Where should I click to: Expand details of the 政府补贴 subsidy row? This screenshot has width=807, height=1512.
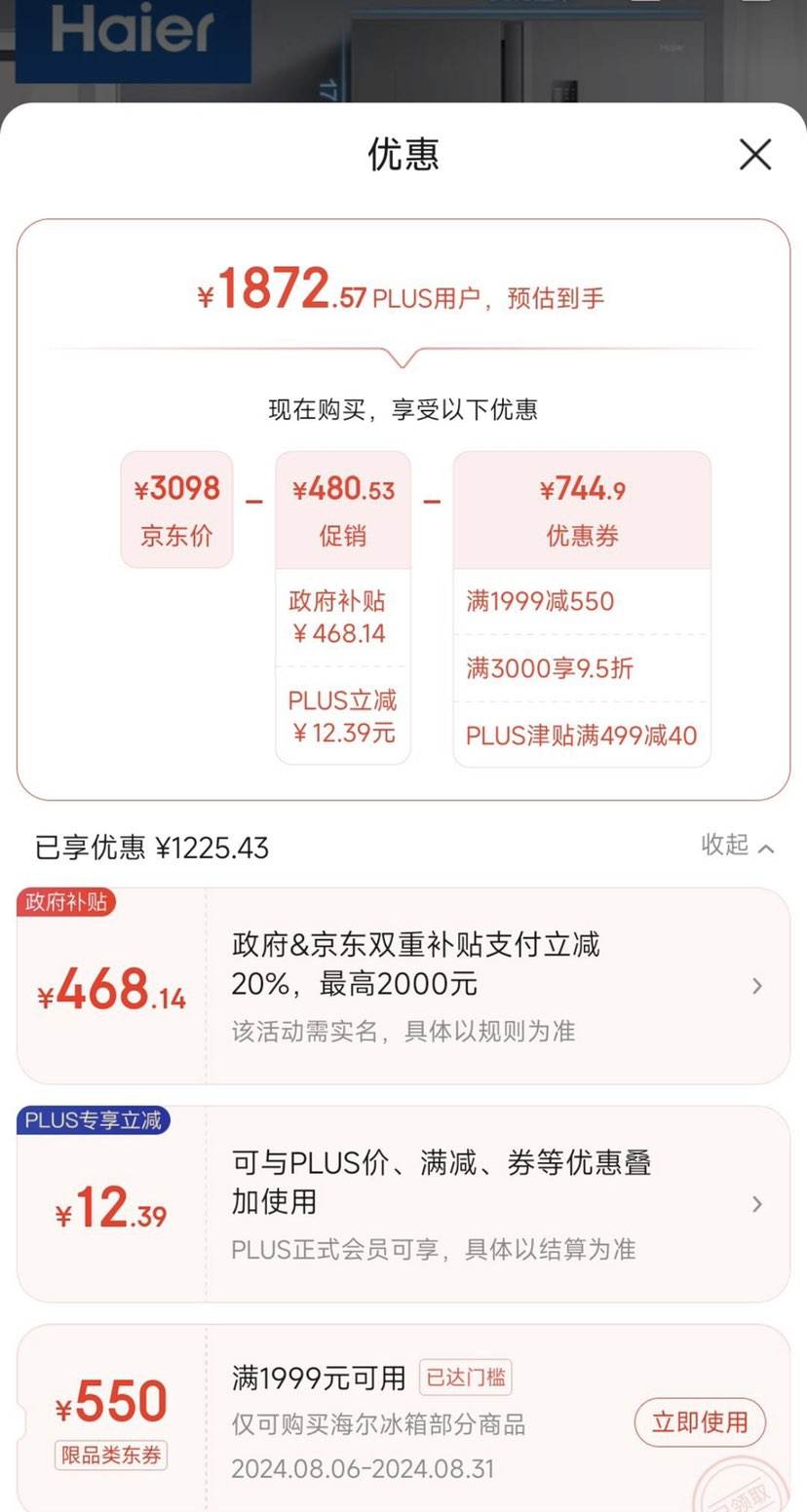[757, 986]
